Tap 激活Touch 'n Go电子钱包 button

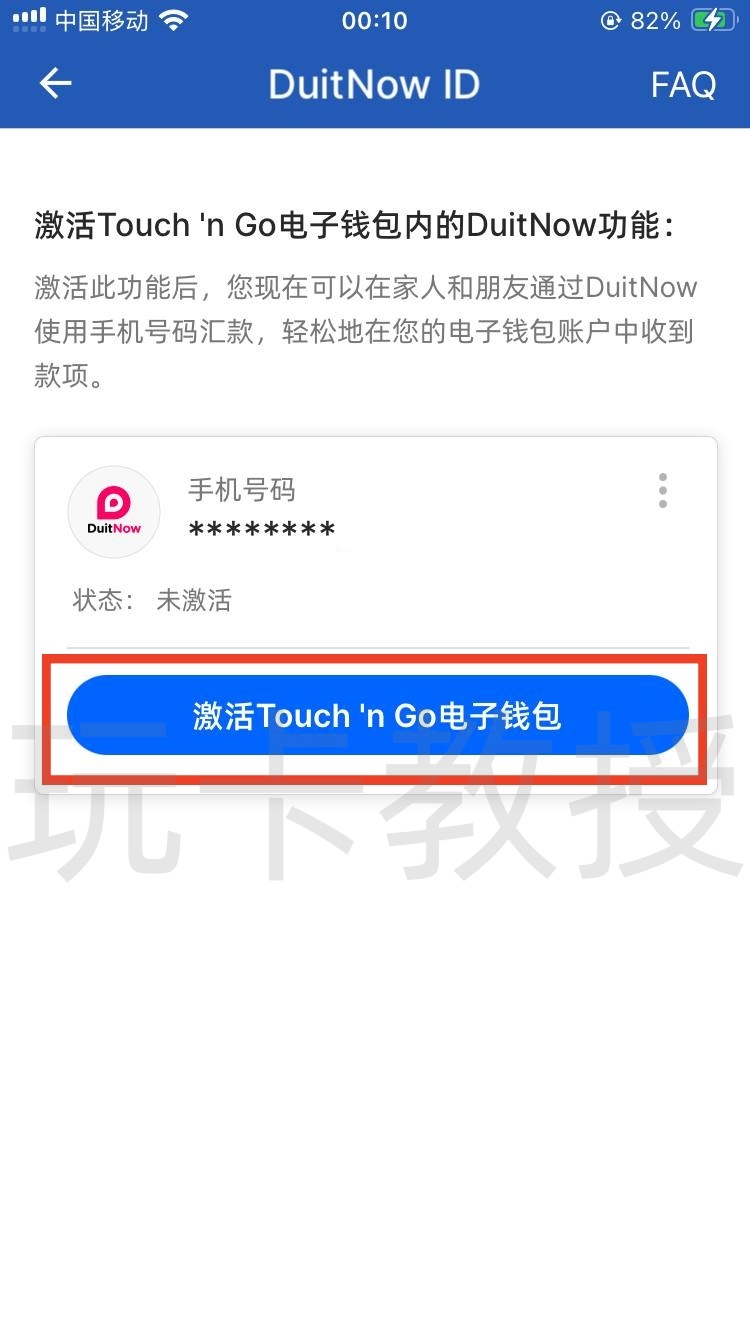click(x=375, y=715)
